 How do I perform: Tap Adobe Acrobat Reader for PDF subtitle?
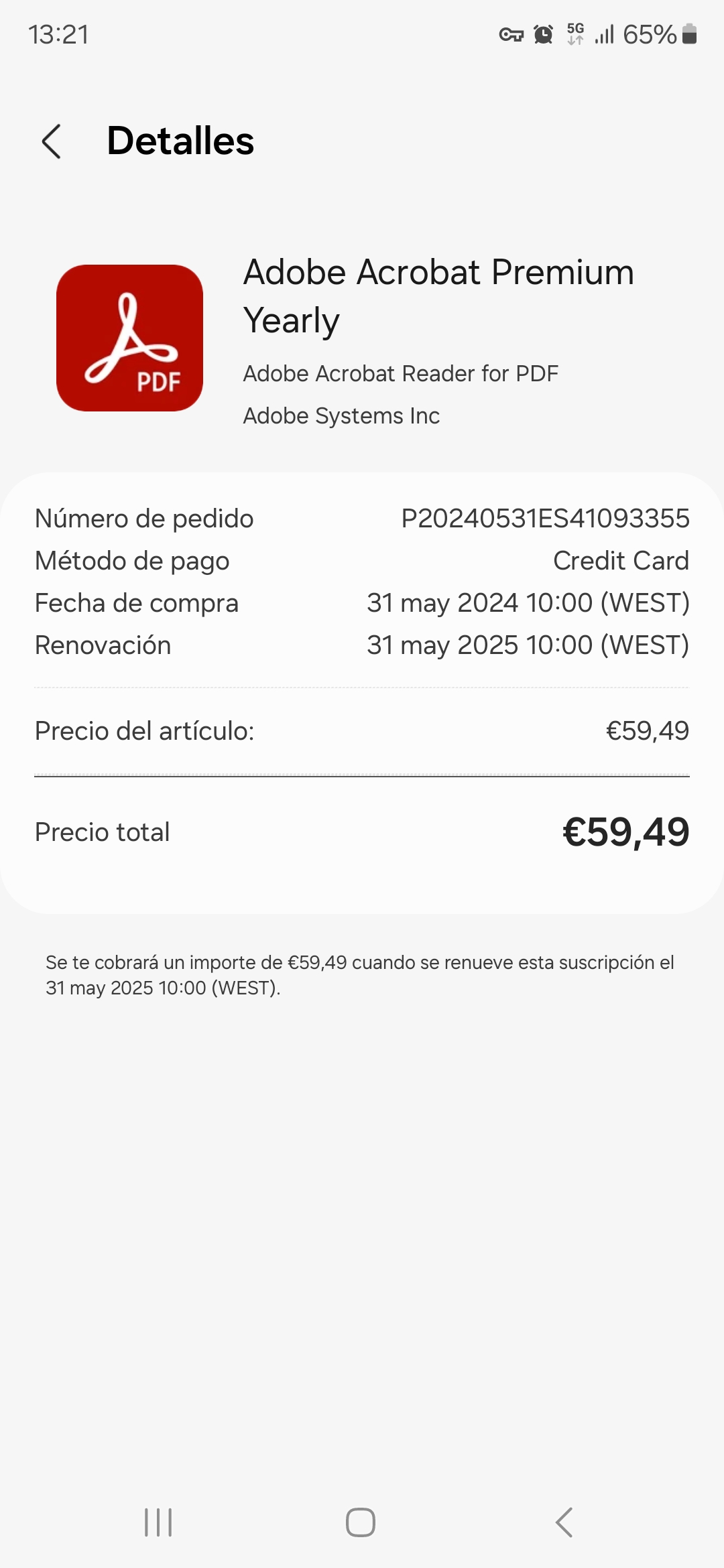[x=400, y=373]
